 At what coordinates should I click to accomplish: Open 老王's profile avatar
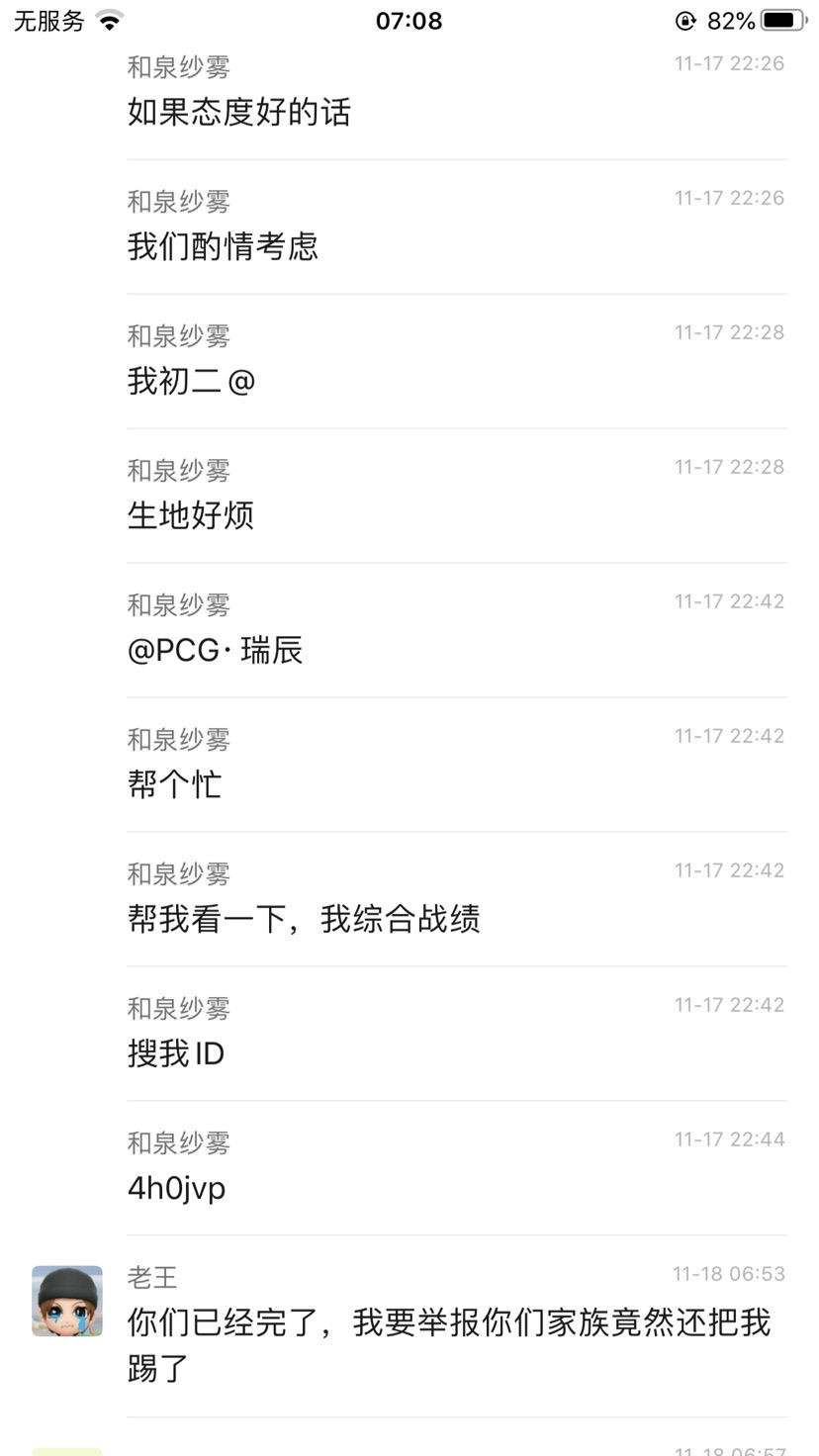click(x=67, y=1301)
